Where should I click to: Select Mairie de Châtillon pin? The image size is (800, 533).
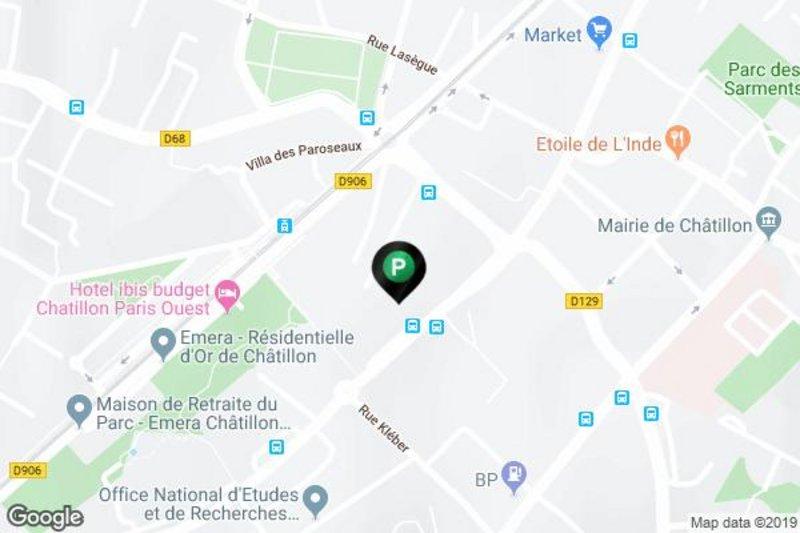(x=769, y=223)
